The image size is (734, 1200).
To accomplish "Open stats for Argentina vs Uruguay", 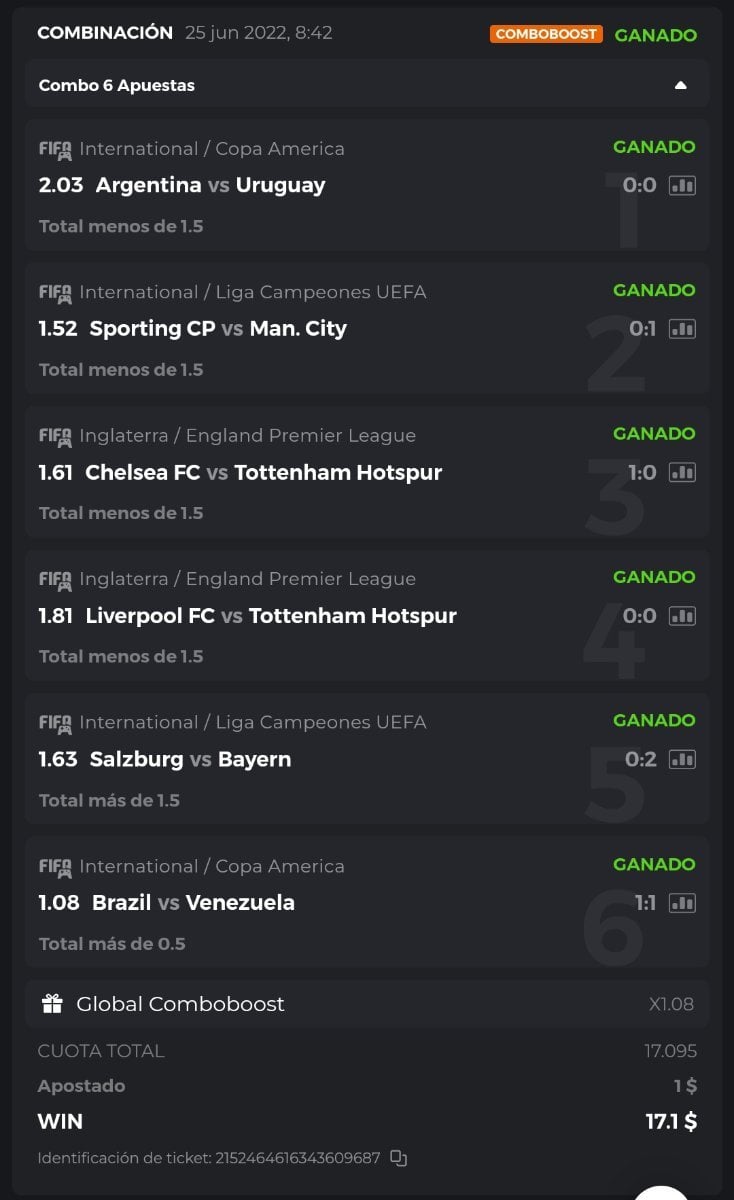I will click(x=682, y=185).
